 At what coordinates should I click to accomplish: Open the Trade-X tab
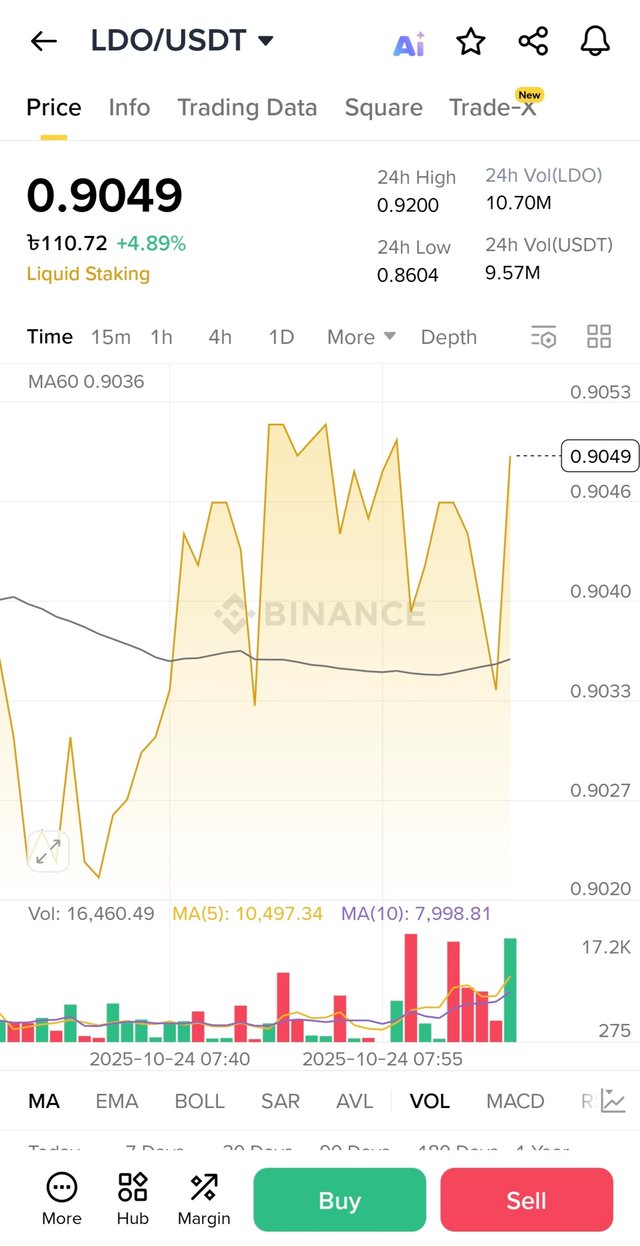(x=493, y=108)
